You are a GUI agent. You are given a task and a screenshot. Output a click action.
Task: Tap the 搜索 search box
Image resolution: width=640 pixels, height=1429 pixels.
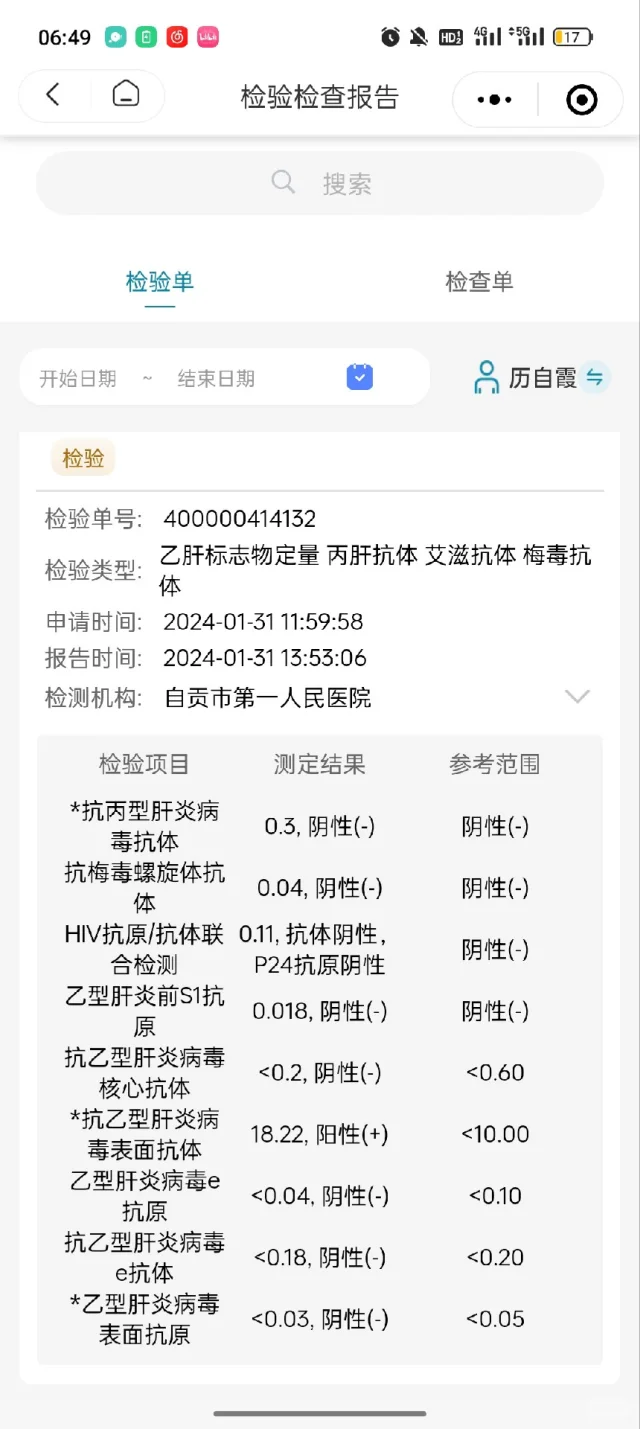320,184
